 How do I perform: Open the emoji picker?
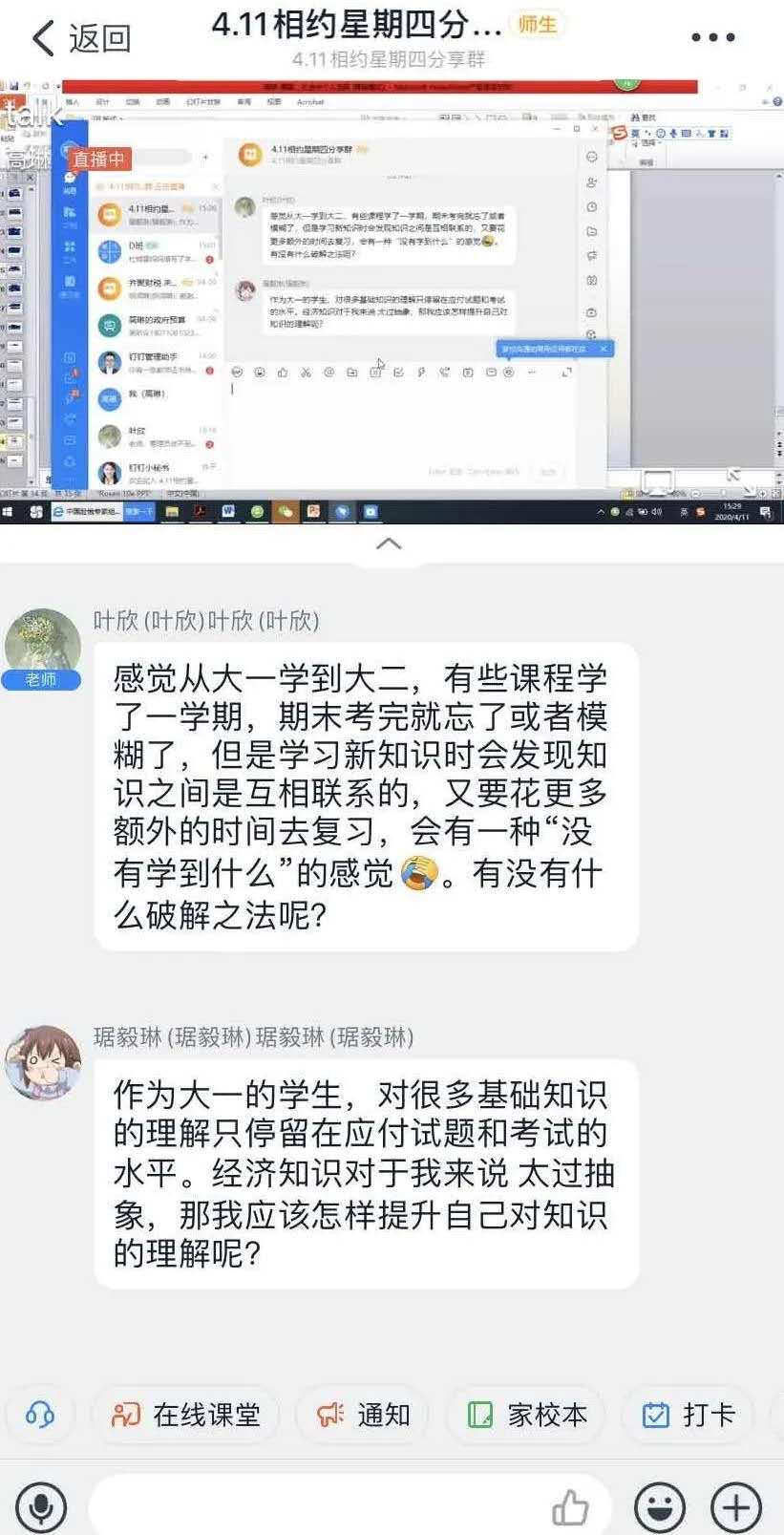(659, 1508)
